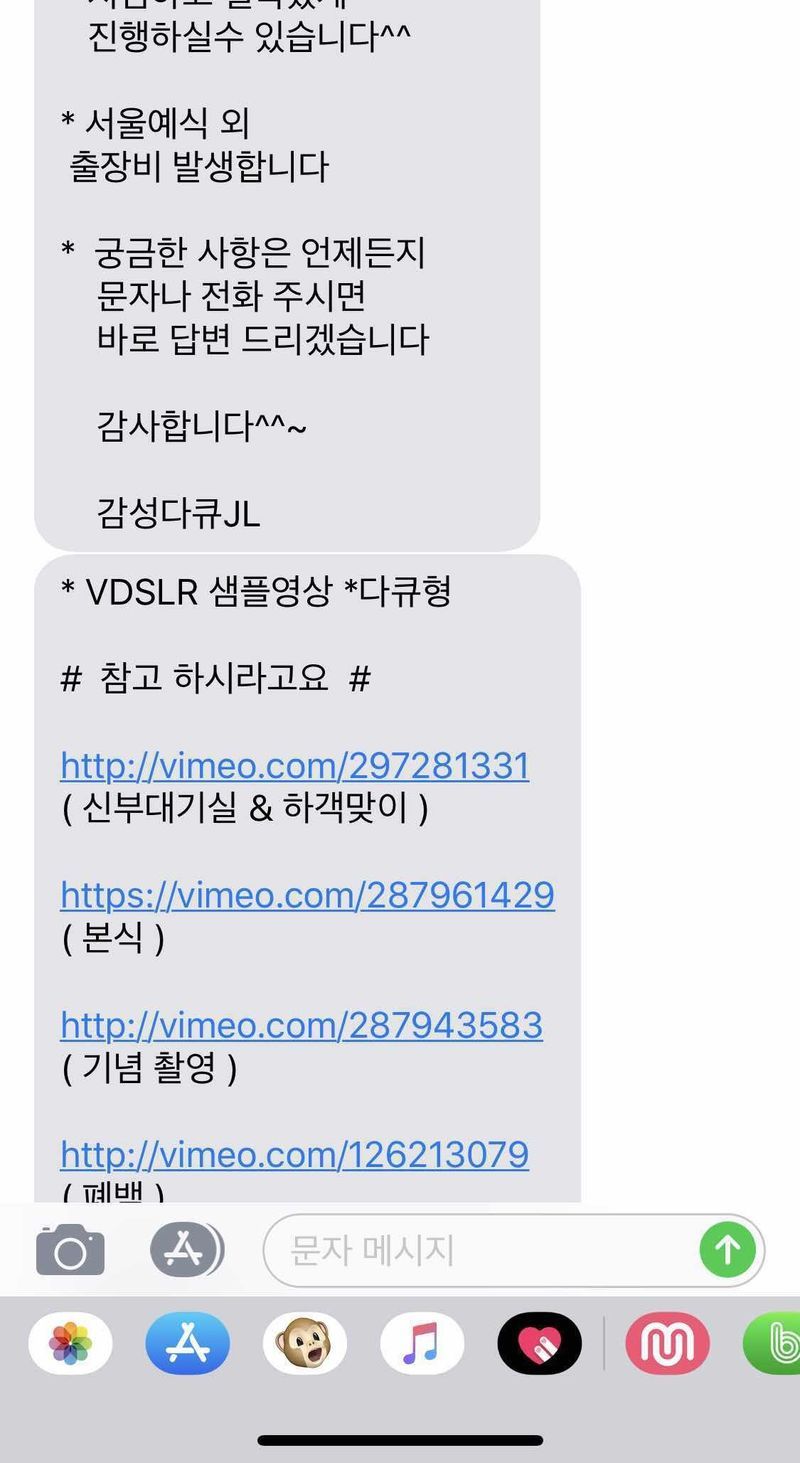Open the Animoji monkey app
This screenshot has height=1463, width=800.
(x=305, y=1343)
